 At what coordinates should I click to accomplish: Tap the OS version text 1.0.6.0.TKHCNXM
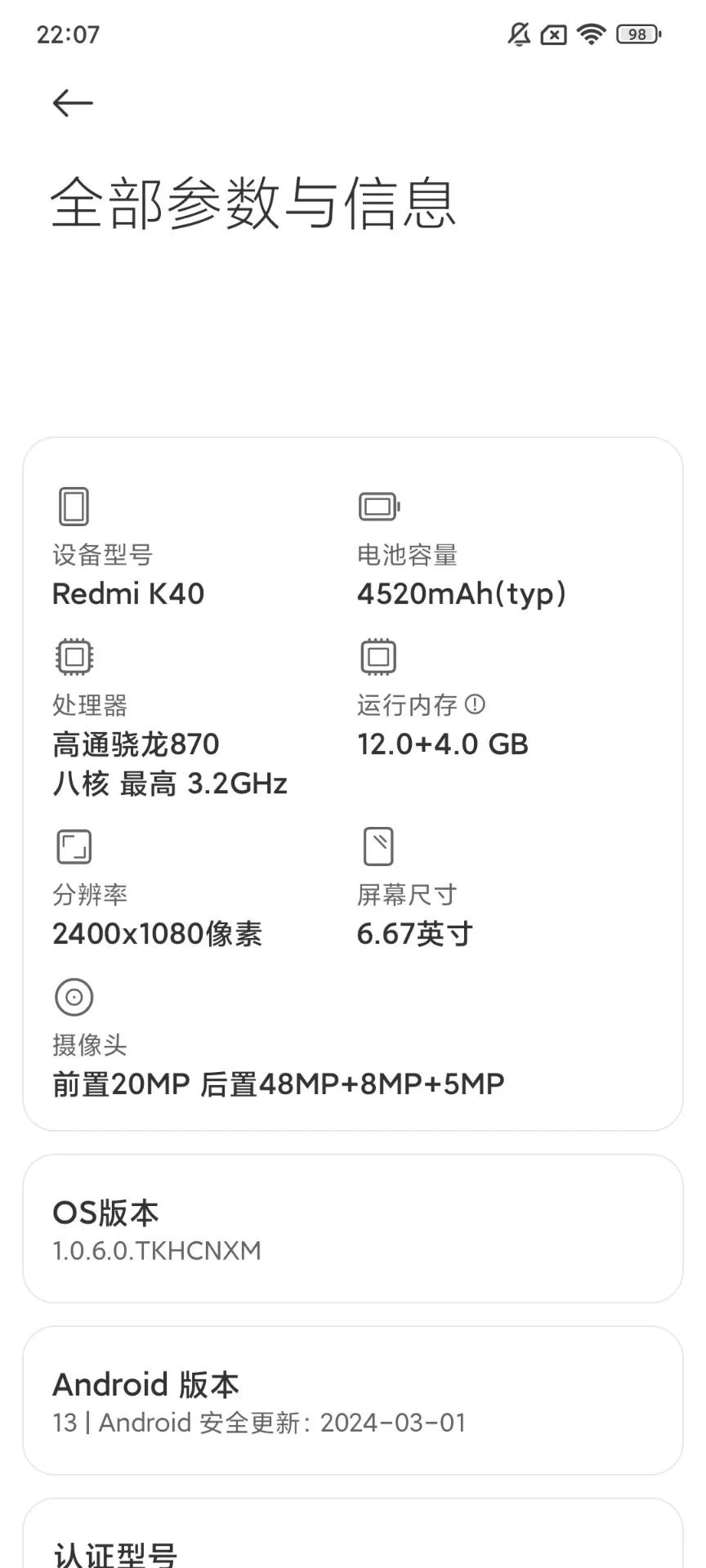pyautogui.click(x=155, y=1250)
